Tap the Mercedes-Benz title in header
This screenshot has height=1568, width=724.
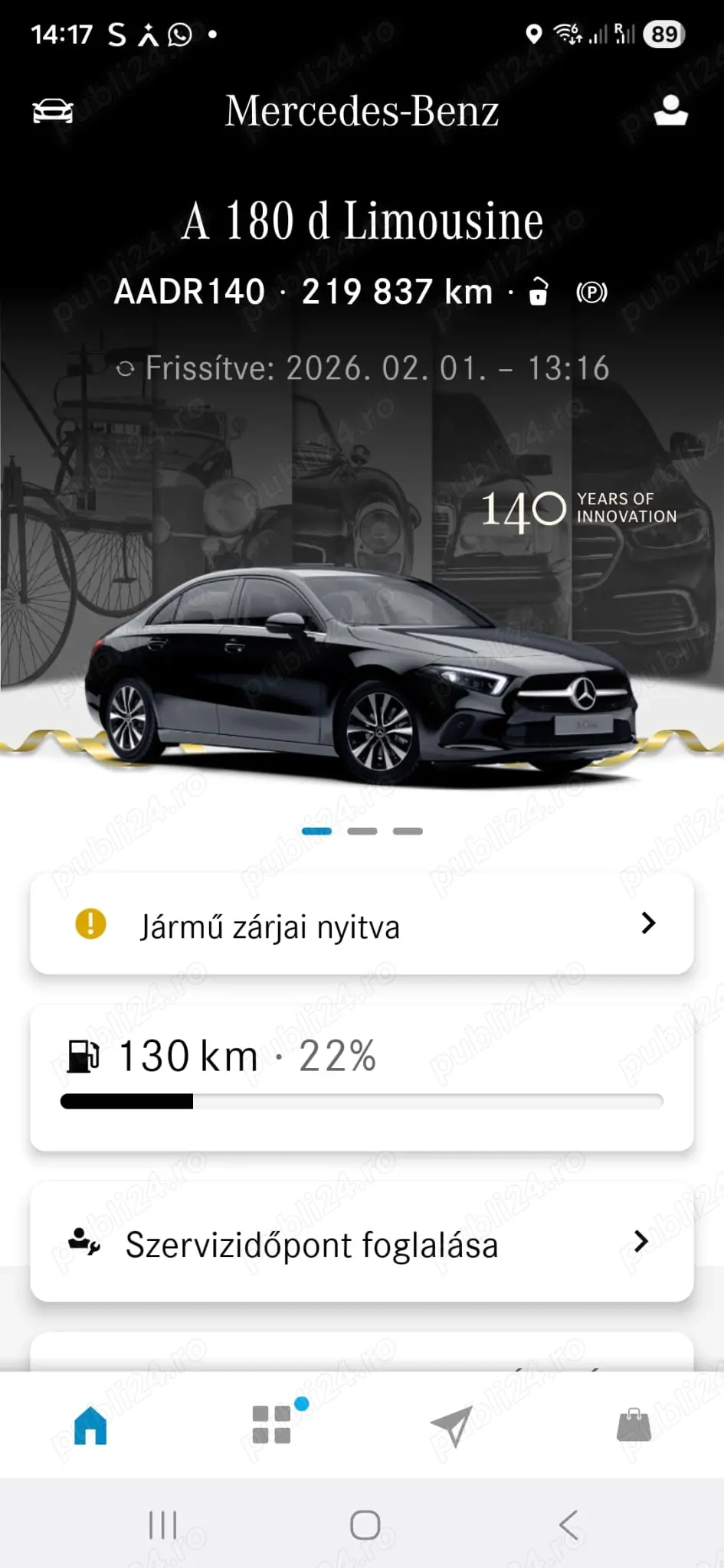coord(362,109)
